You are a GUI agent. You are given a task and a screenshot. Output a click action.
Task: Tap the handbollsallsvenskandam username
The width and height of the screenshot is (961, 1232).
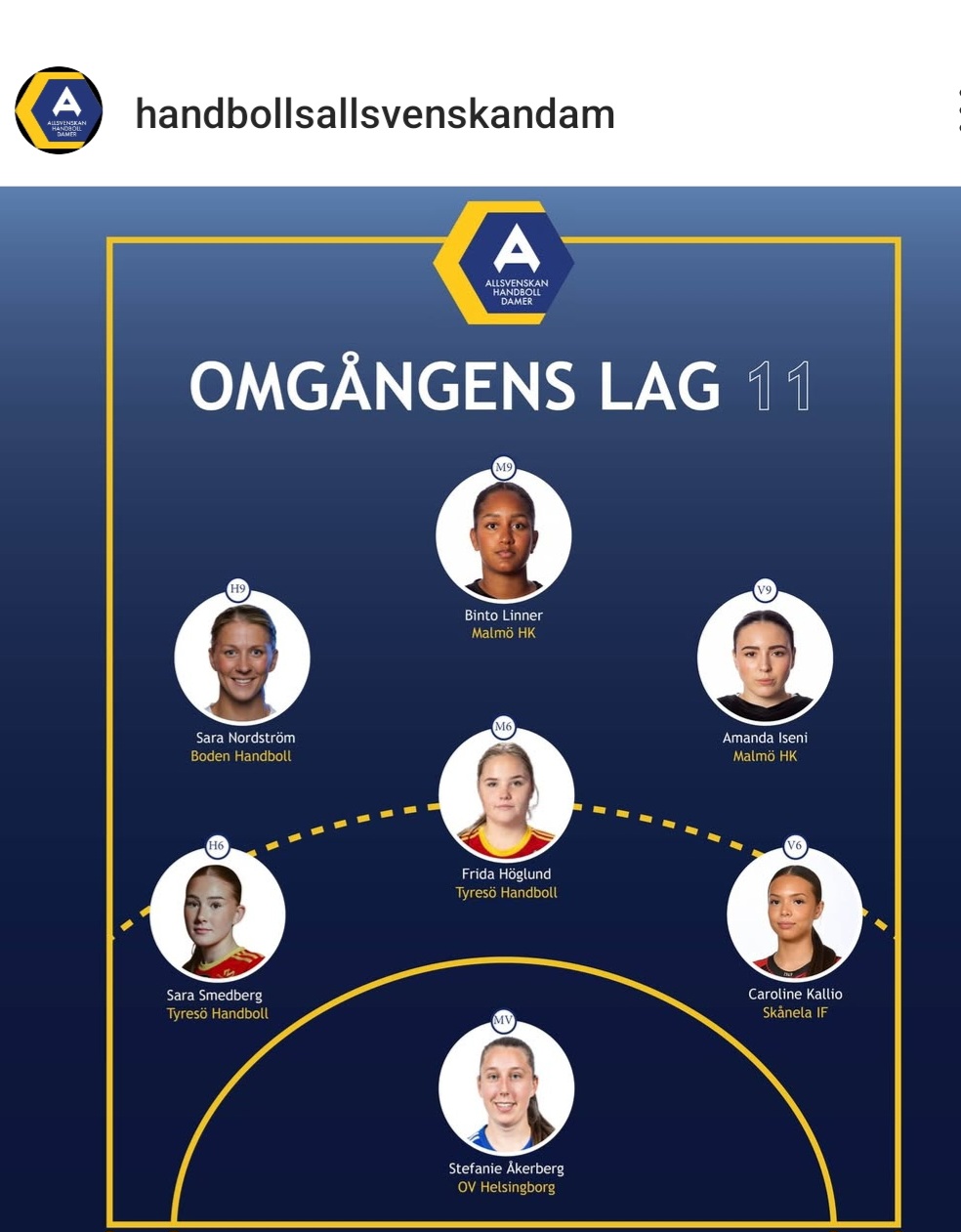[x=375, y=114]
